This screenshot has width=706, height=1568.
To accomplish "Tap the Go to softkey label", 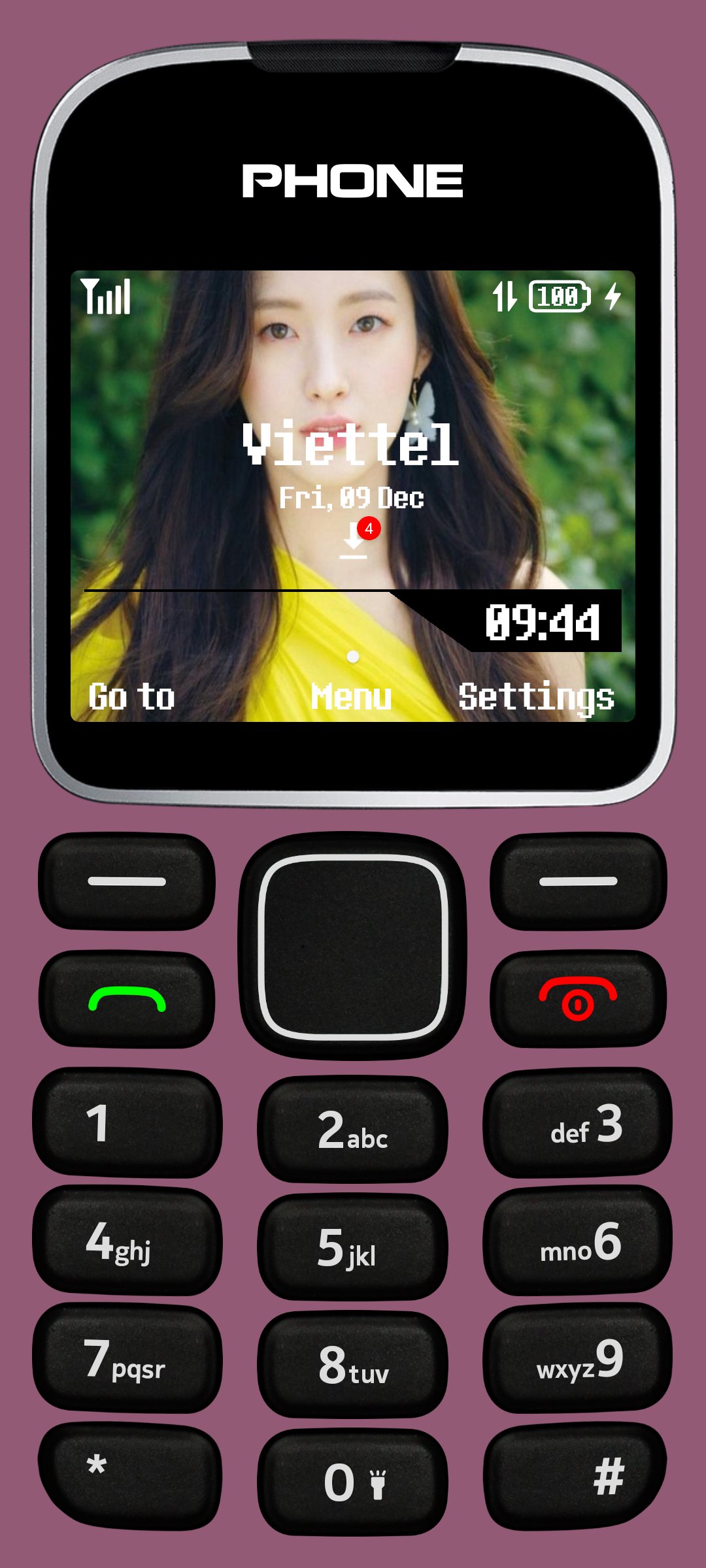I will [131, 696].
